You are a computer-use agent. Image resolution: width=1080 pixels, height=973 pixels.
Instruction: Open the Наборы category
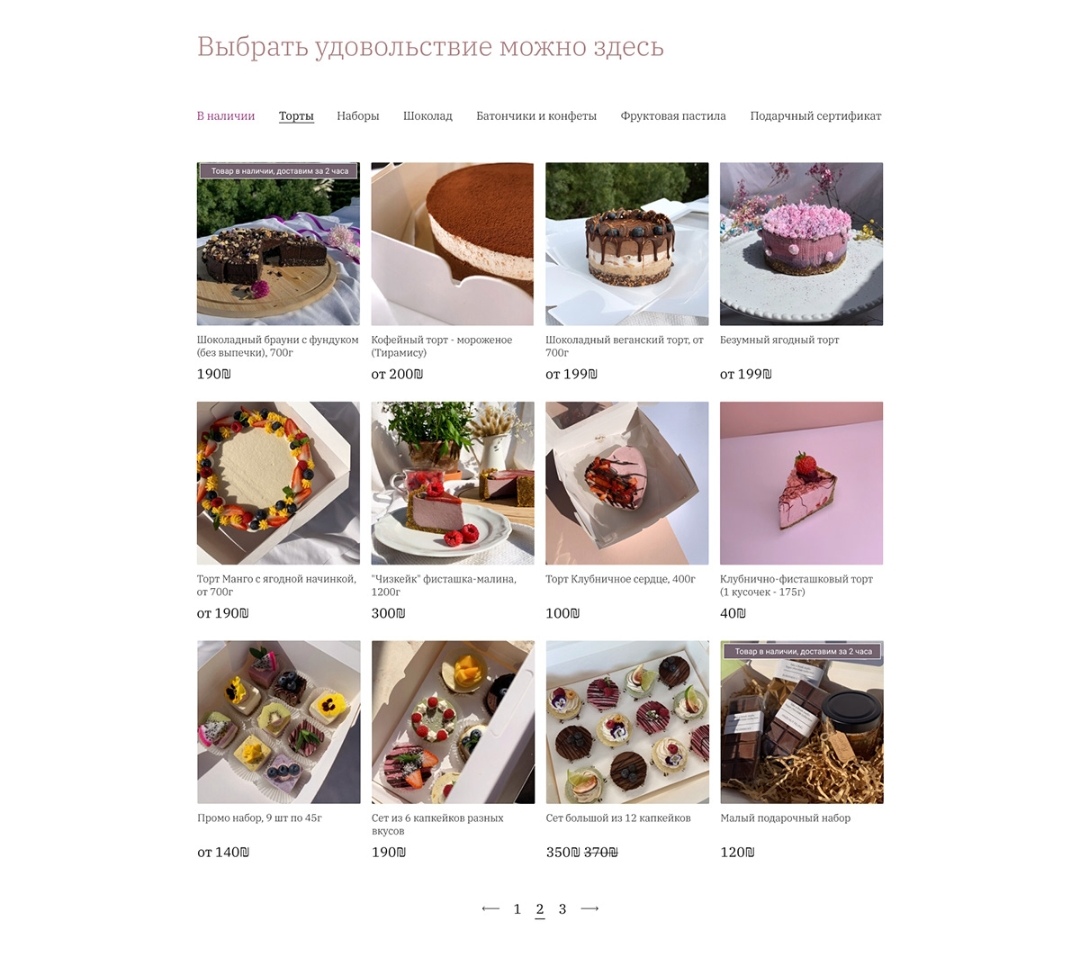coord(357,116)
